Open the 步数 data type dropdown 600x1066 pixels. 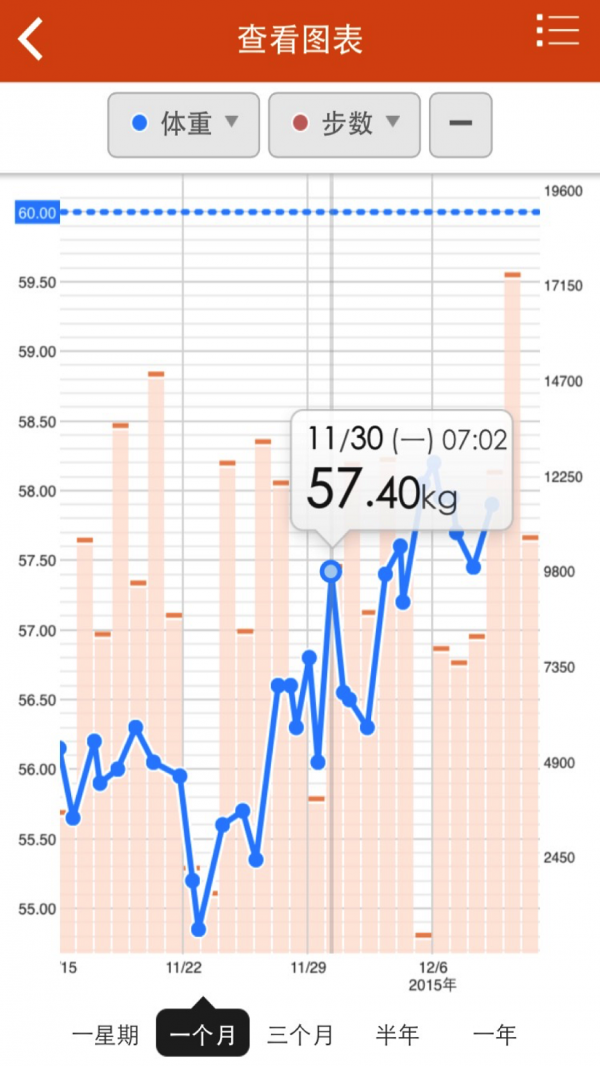[344, 124]
